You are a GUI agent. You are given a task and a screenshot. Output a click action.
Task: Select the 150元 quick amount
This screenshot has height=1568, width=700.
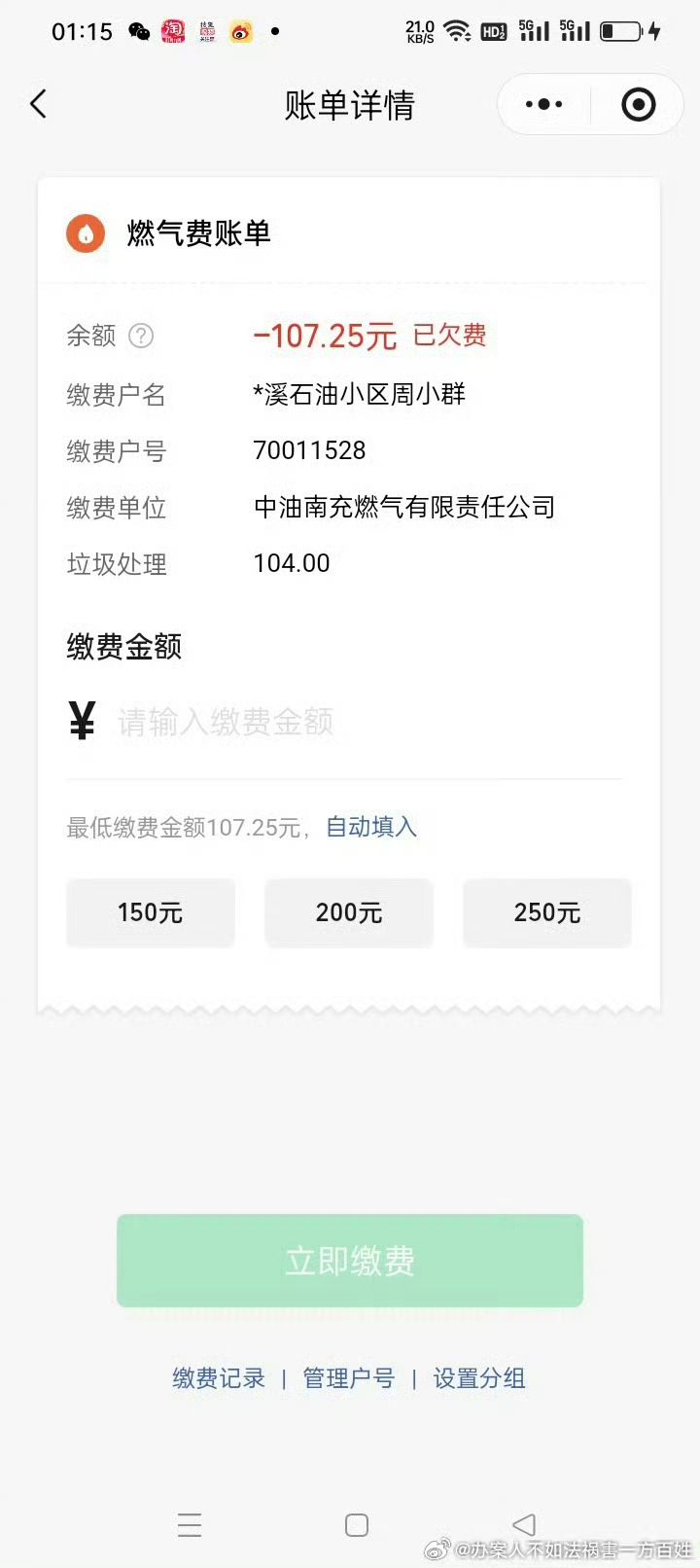tap(151, 912)
